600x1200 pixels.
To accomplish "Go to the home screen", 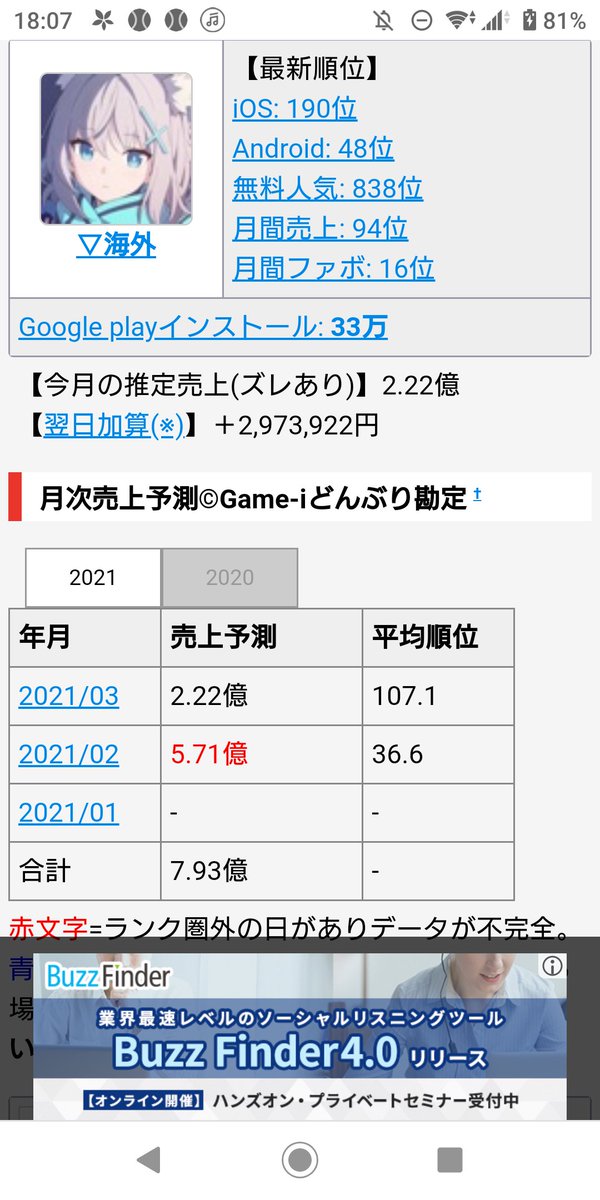I will point(299,1159).
